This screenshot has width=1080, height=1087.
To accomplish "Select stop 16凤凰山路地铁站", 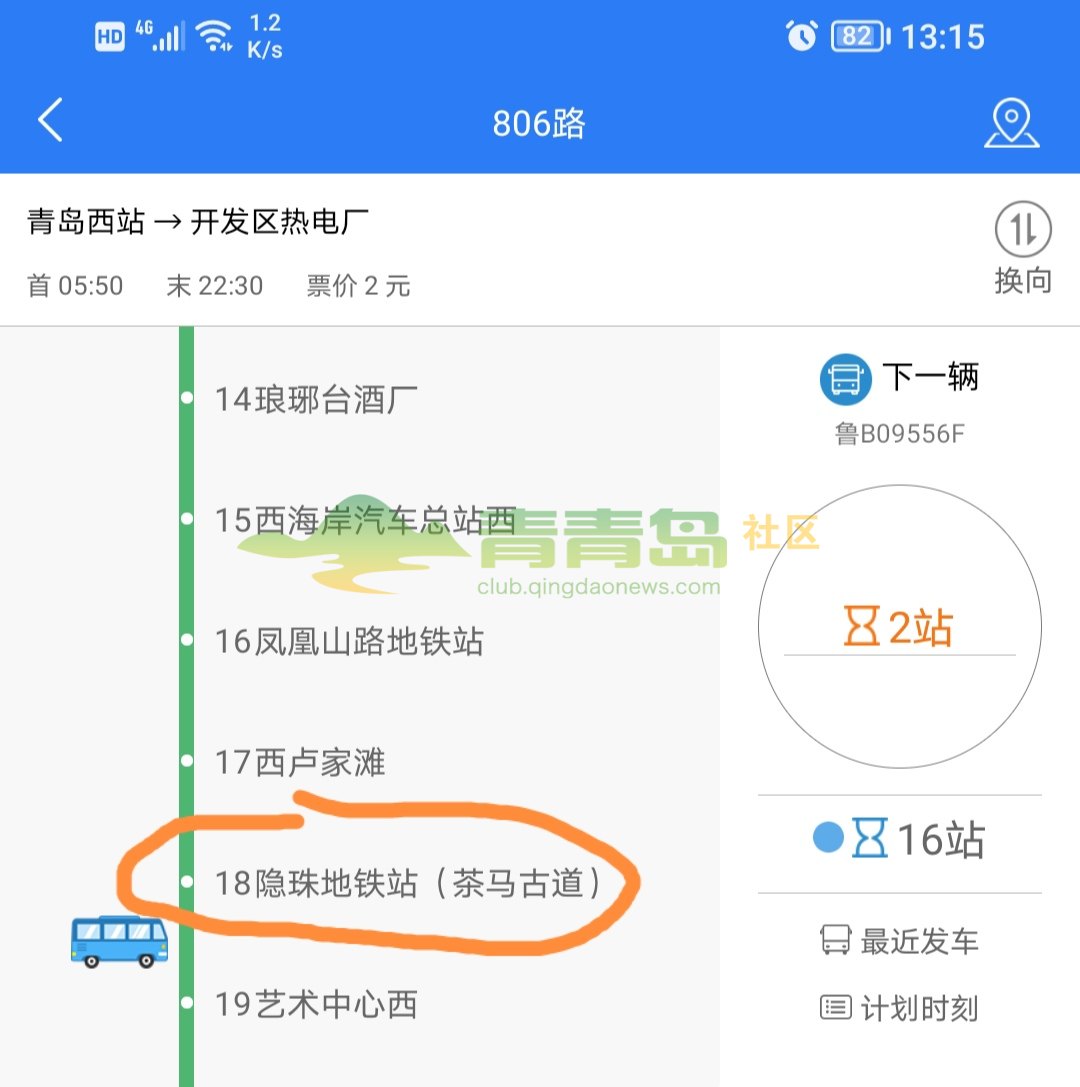I will click(x=349, y=641).
